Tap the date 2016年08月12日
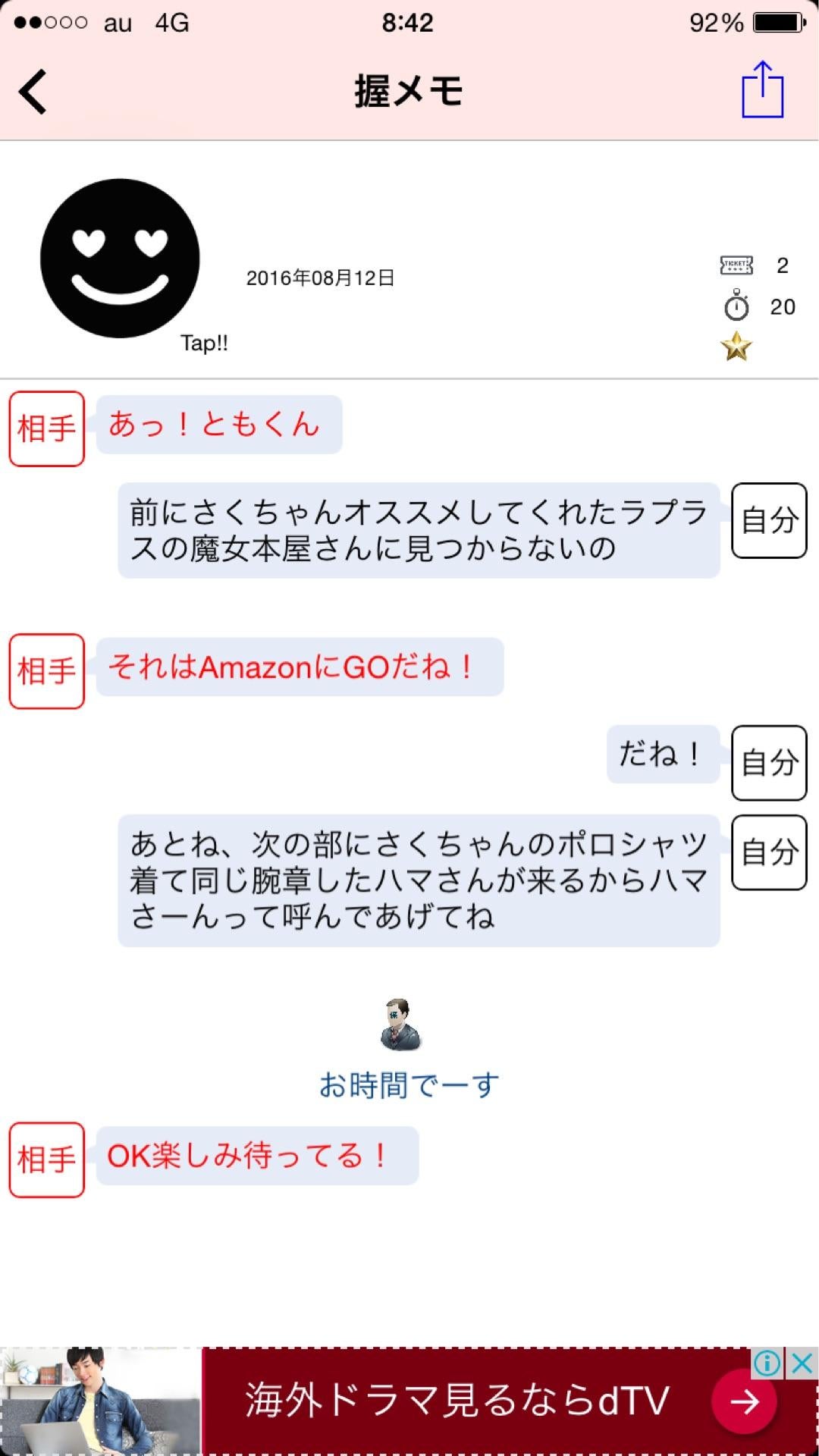This screenshot has height=1456, width=819. [x=322, y=277]
